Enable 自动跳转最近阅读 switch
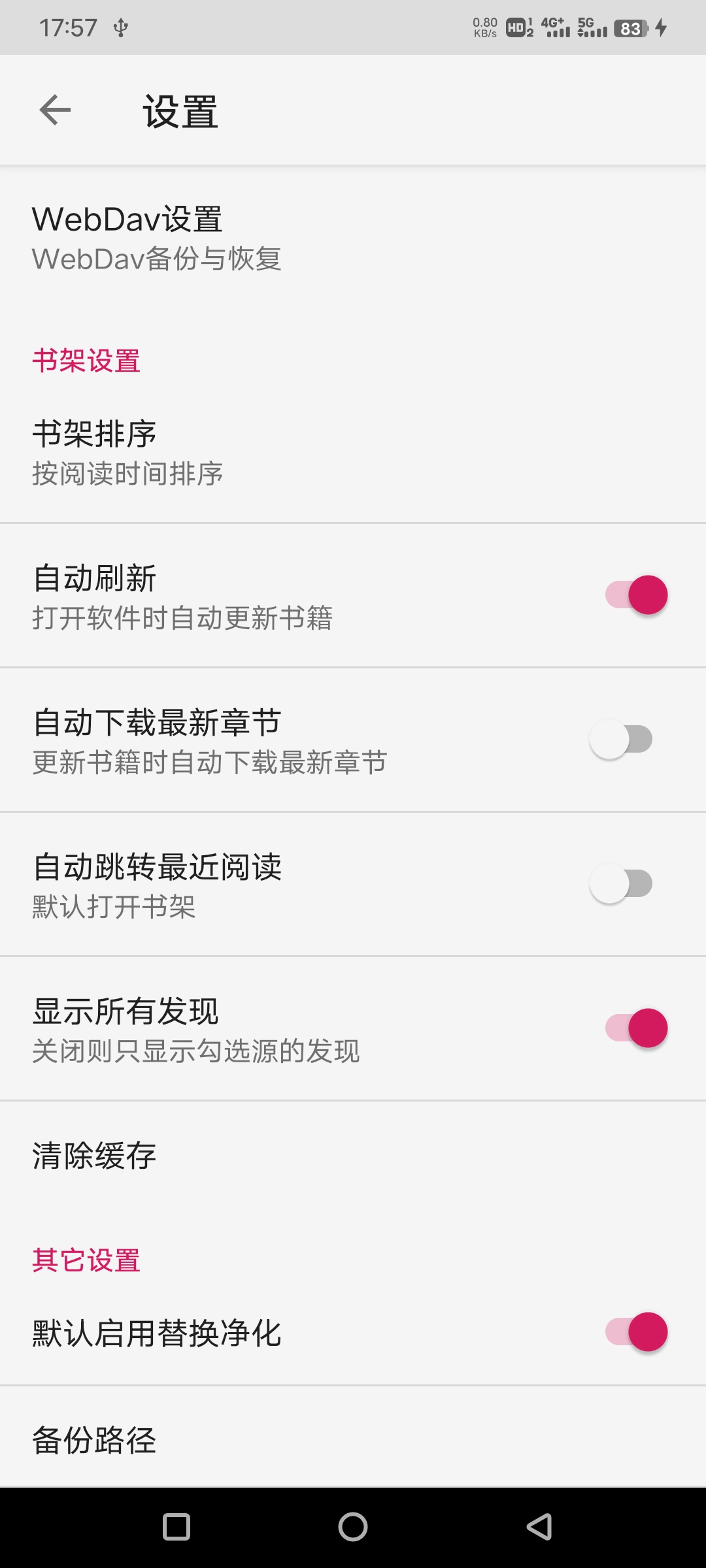 pyautogui.click(x=622, y=883)
